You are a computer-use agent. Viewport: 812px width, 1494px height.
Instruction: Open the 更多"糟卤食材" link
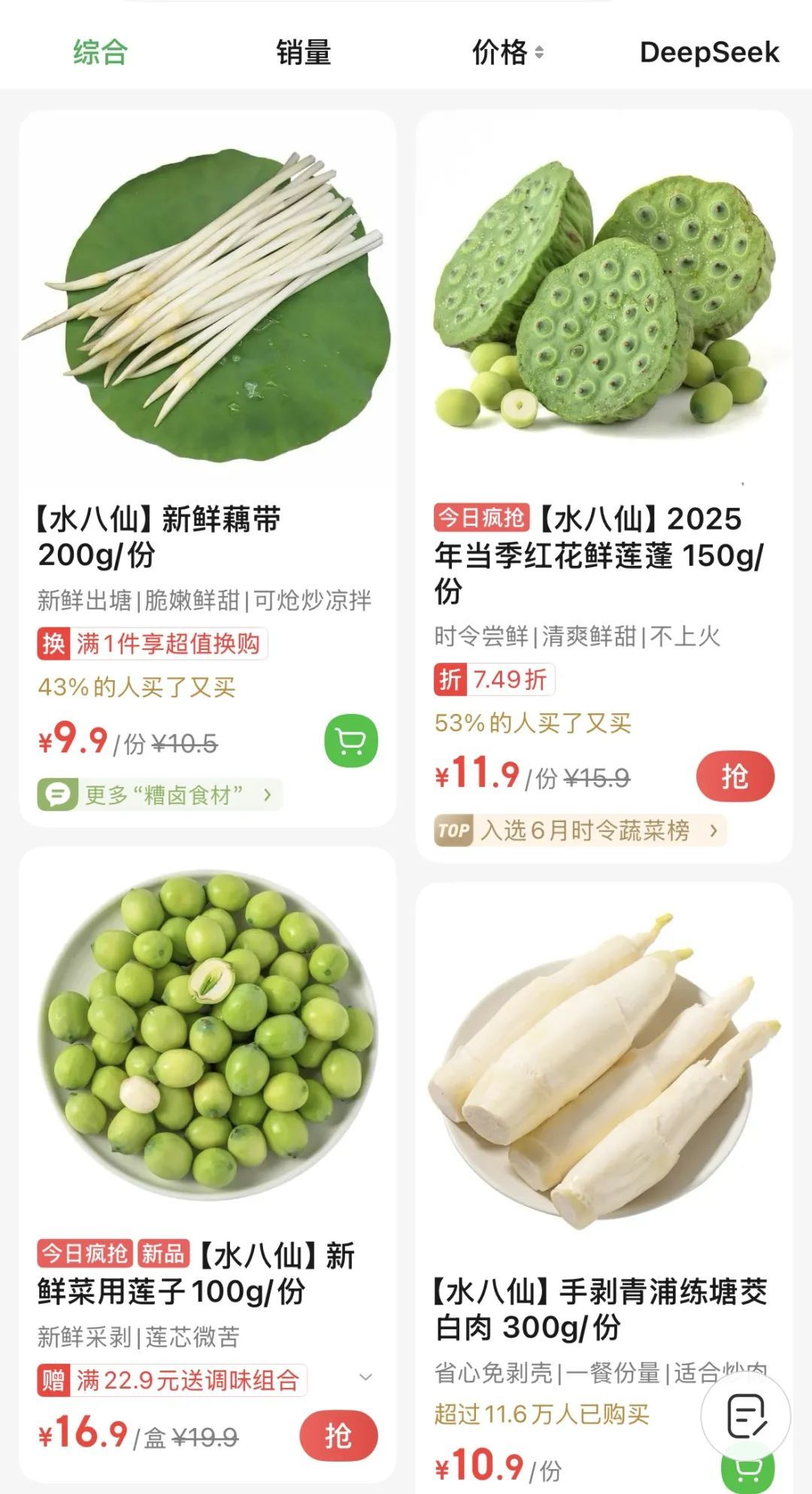159,794
